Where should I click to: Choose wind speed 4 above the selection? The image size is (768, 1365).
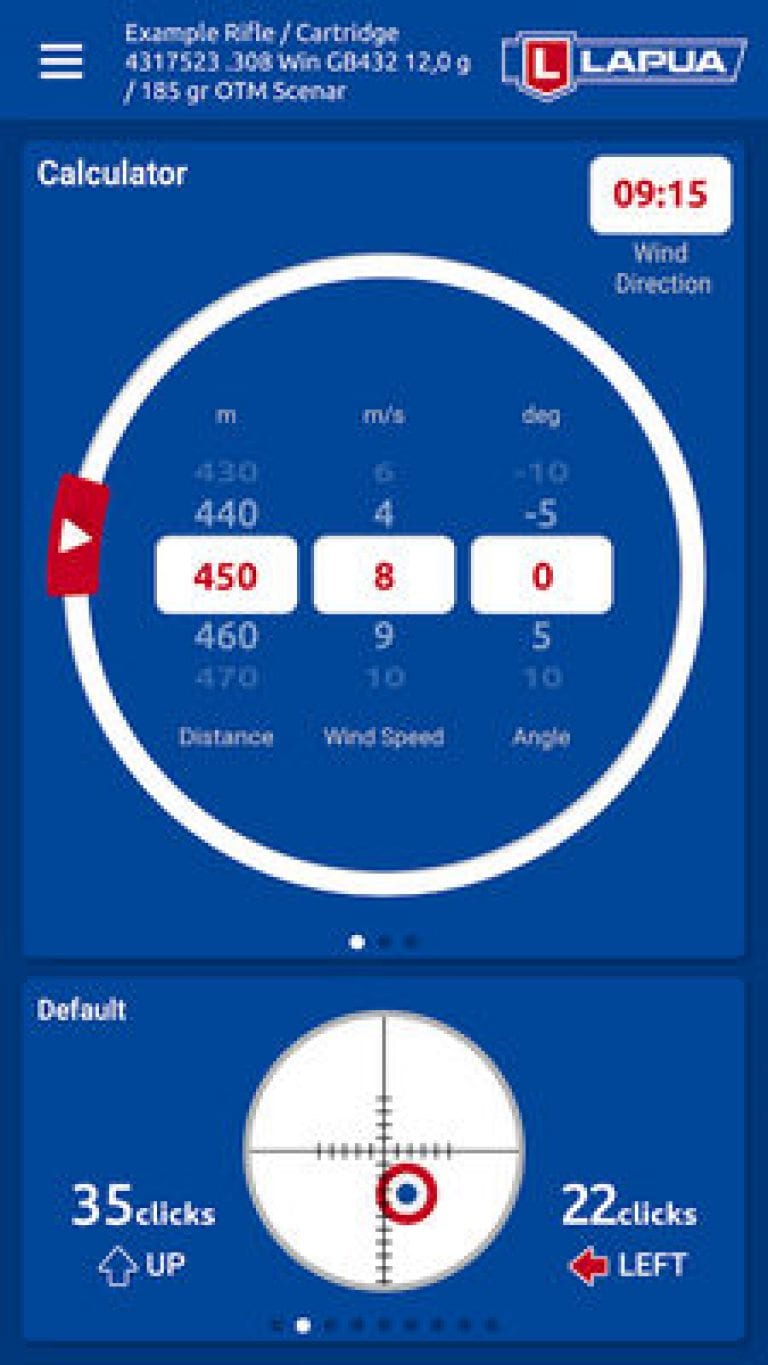click(384, 514)
